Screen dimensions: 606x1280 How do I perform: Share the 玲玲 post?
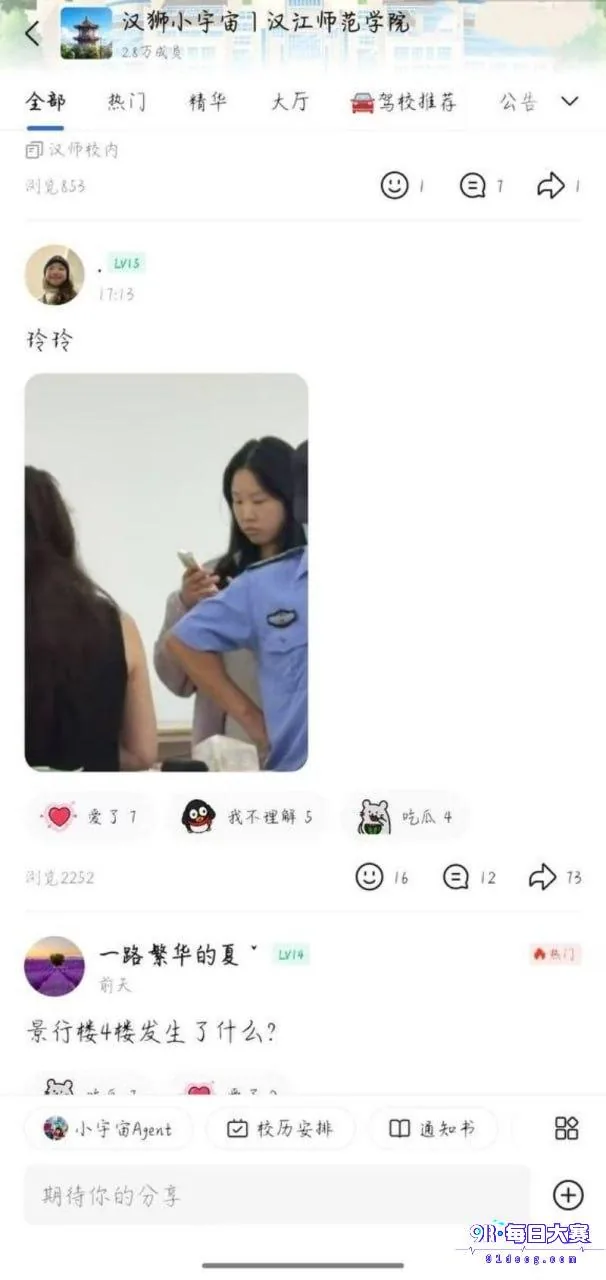(x=555, y=877)
